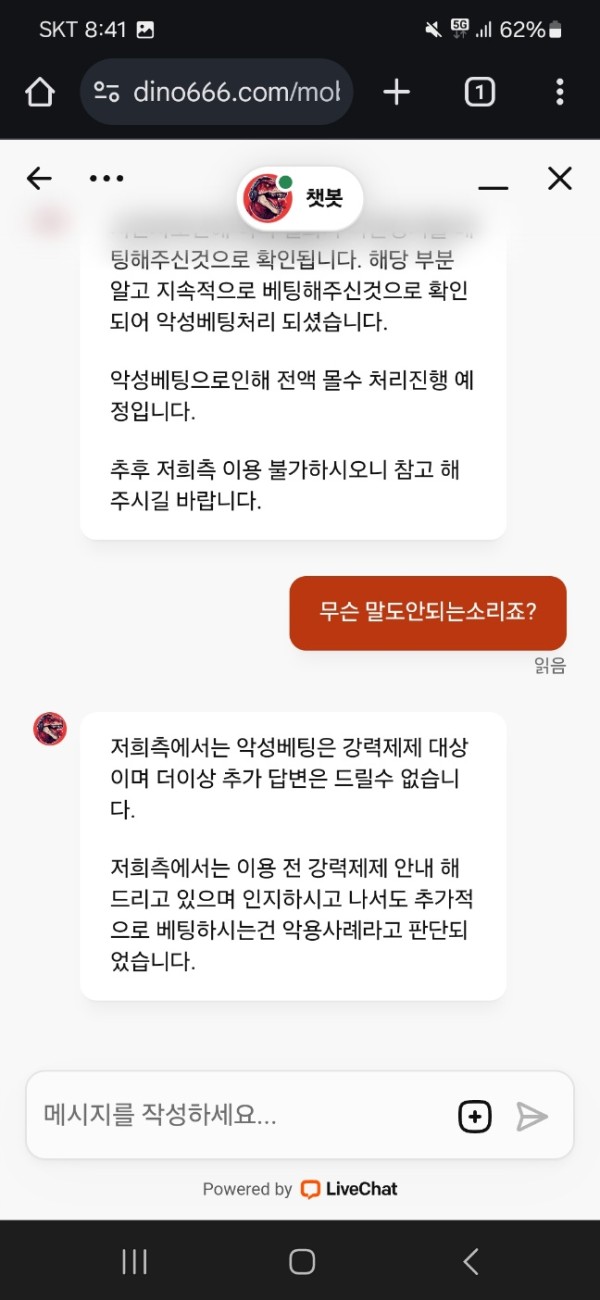Open the browser overflow menu
This screenshot has width=600, height=1300.
pyautogui.click(x=559, y=92)
